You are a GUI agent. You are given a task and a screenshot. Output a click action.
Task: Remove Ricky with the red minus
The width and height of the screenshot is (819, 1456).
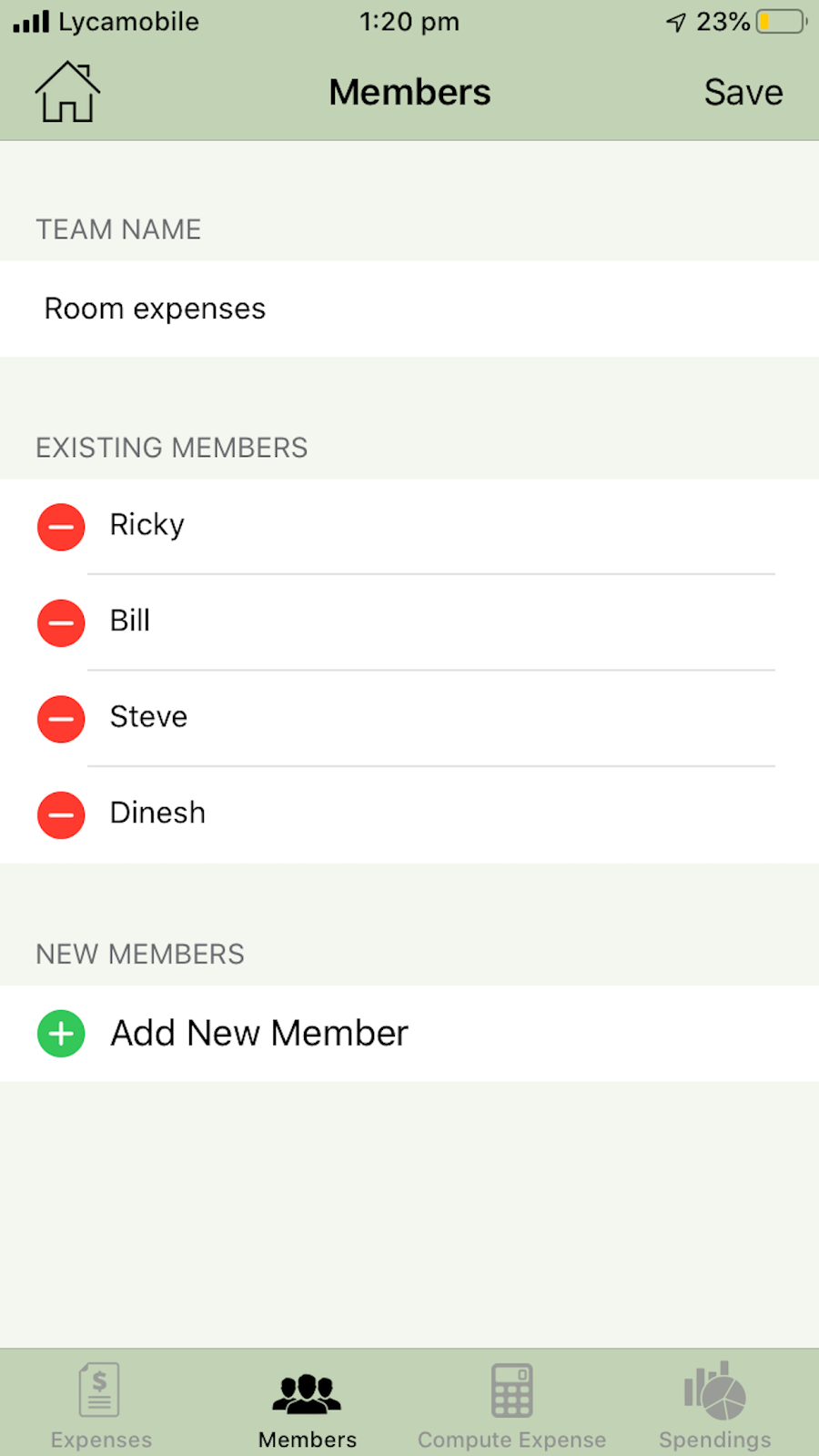click(x=61, y=527)
